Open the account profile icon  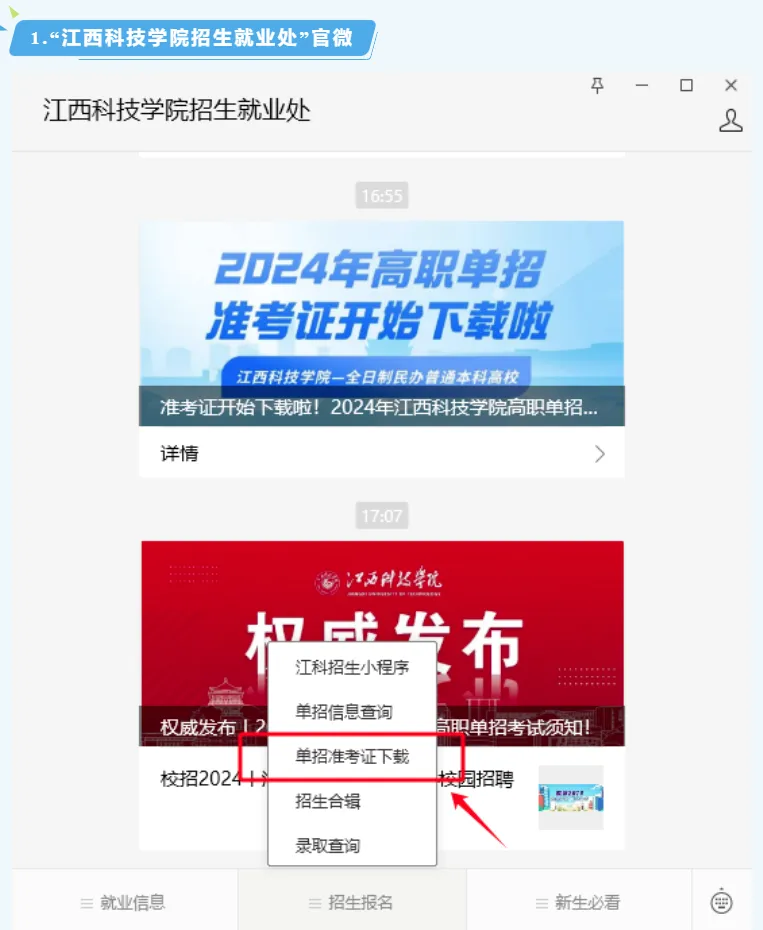(731, 121)
